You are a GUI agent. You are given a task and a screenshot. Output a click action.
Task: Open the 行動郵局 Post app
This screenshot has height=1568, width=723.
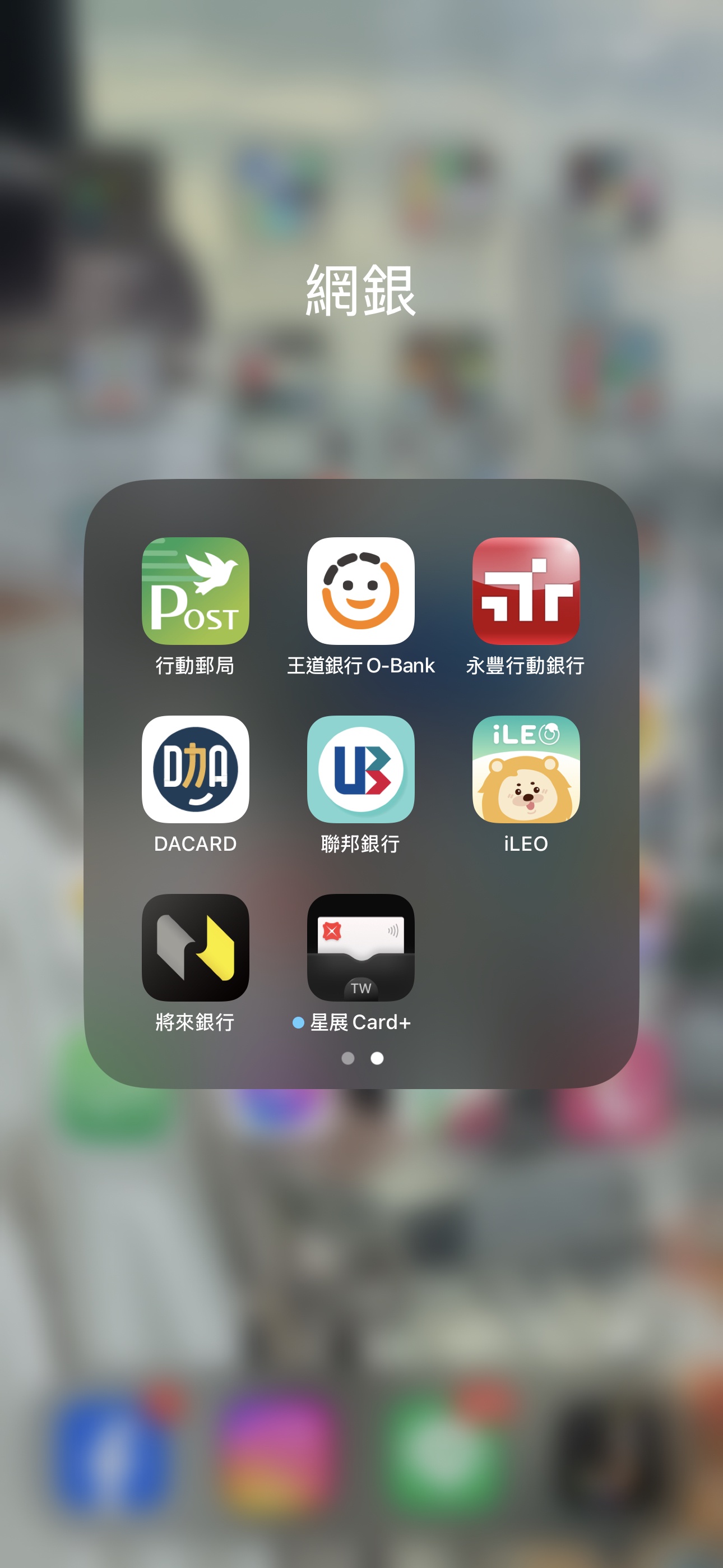(x=196, y=591)
